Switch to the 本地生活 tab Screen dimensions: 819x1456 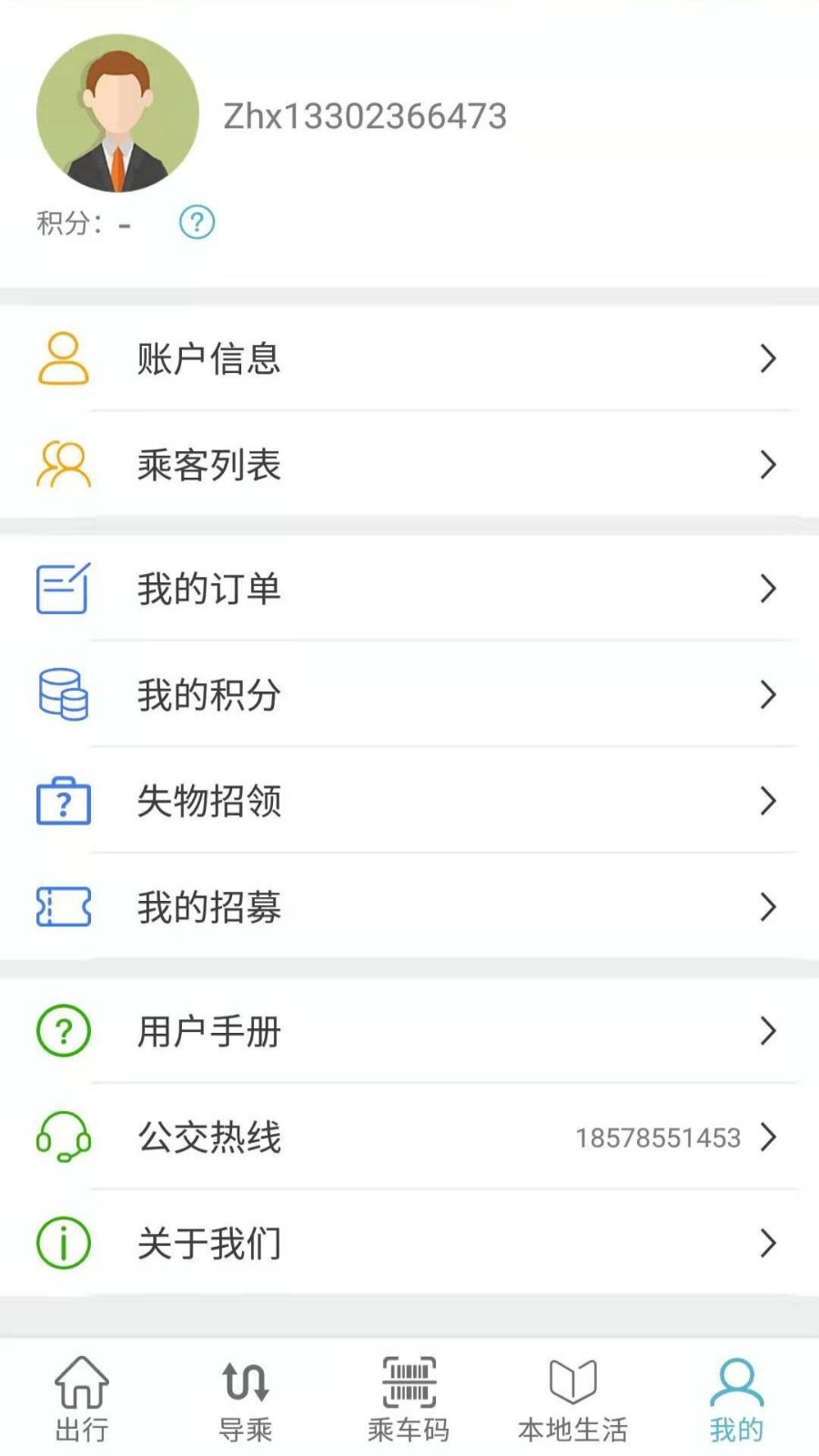pos(571,1397)
